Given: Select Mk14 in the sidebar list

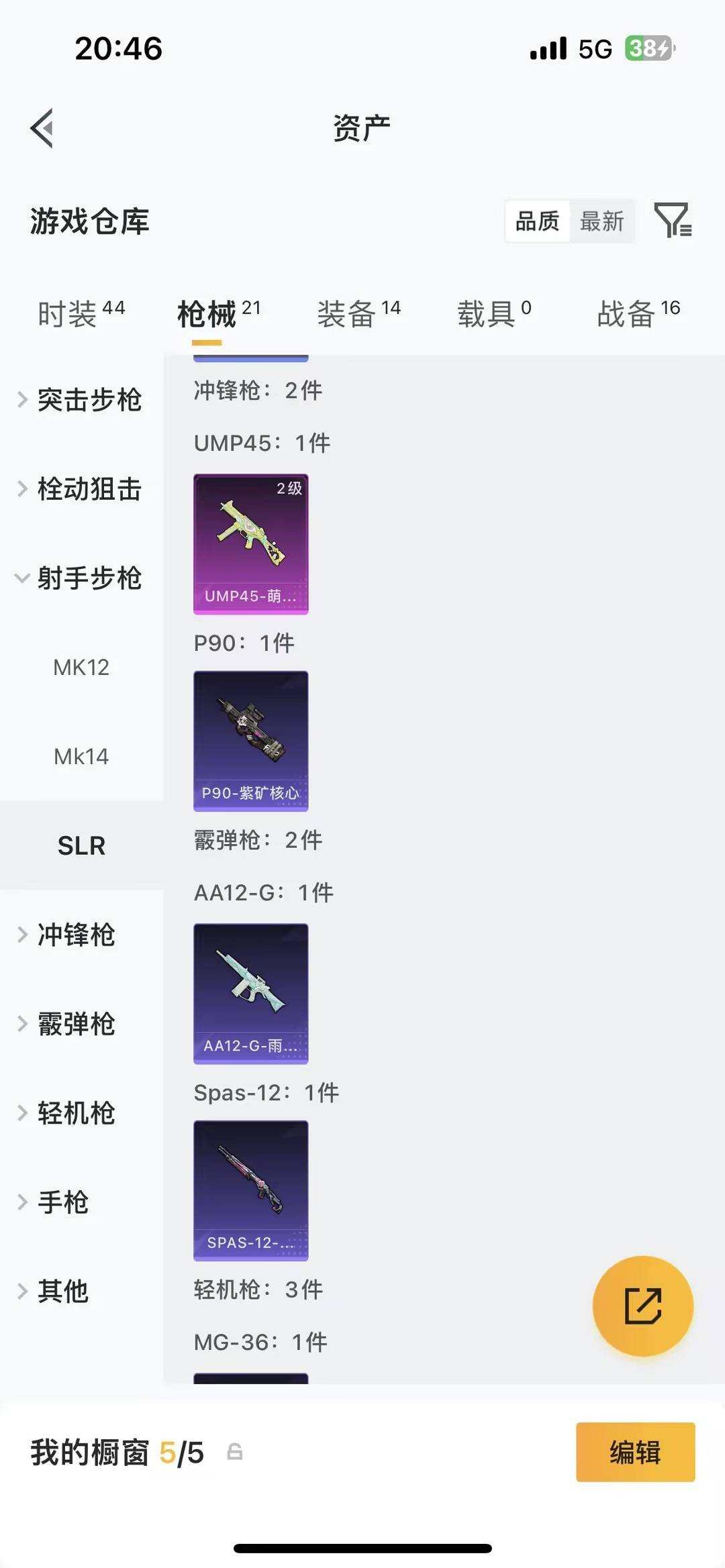Looking at the screenshot, I should pos(82,757).
